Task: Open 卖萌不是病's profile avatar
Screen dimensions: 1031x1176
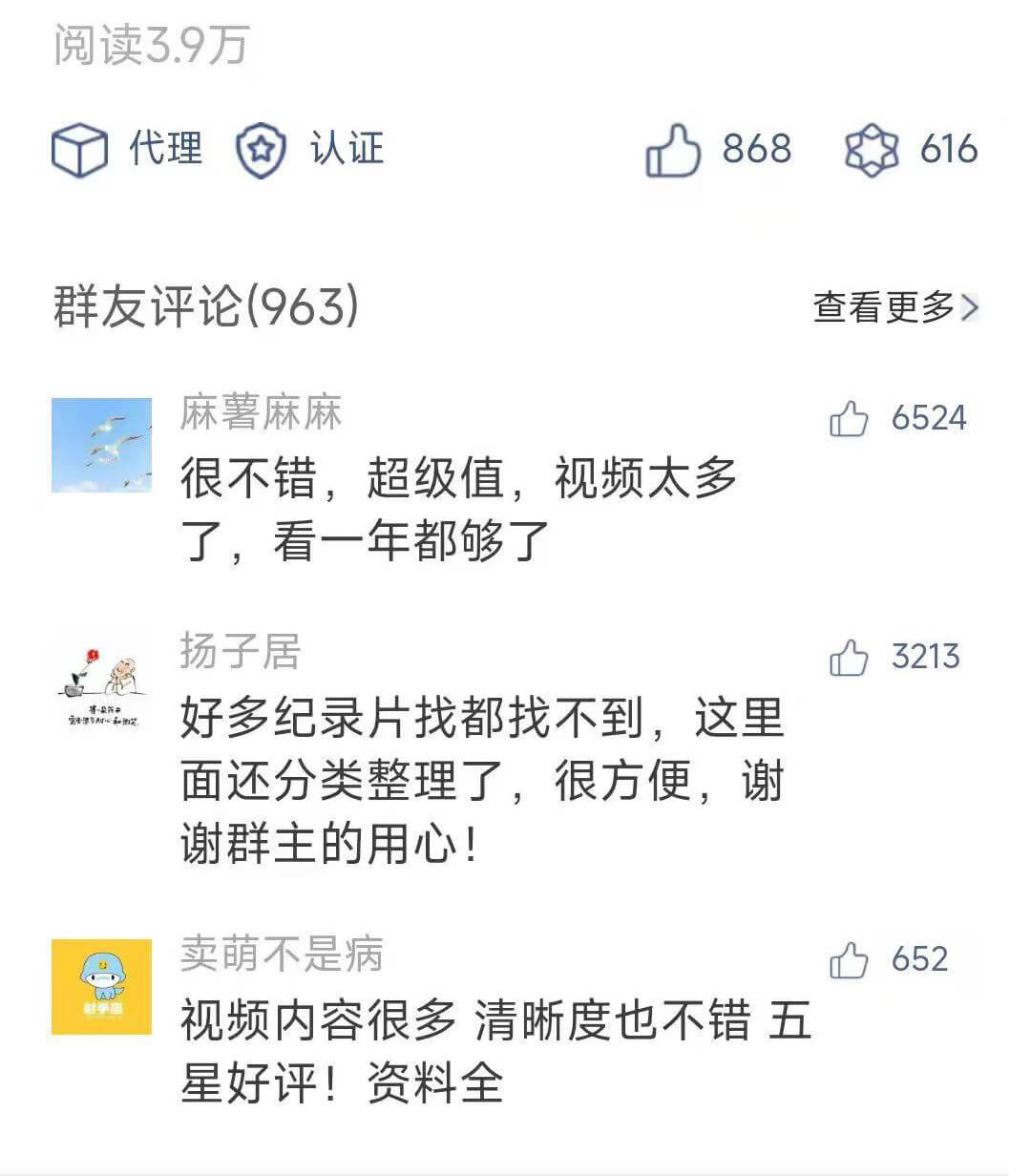Action: (x=101, y=987)
